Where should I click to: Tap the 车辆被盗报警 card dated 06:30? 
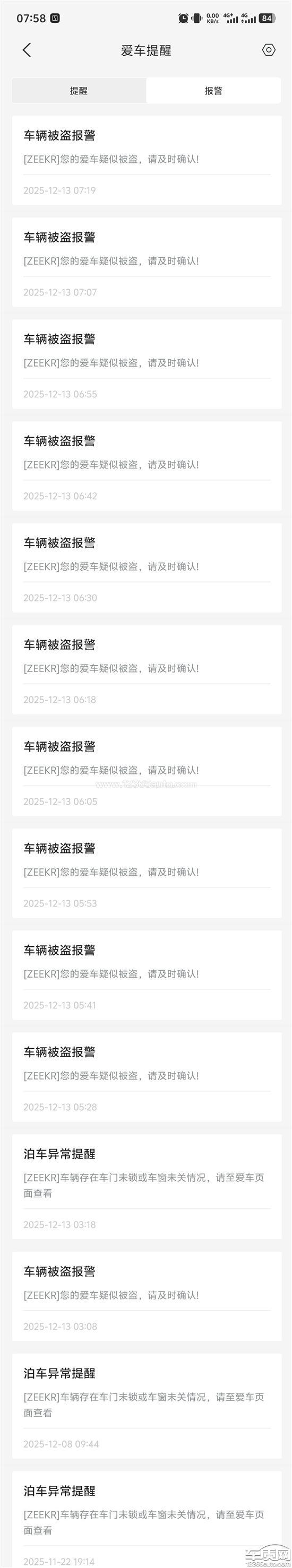[147, 568]
